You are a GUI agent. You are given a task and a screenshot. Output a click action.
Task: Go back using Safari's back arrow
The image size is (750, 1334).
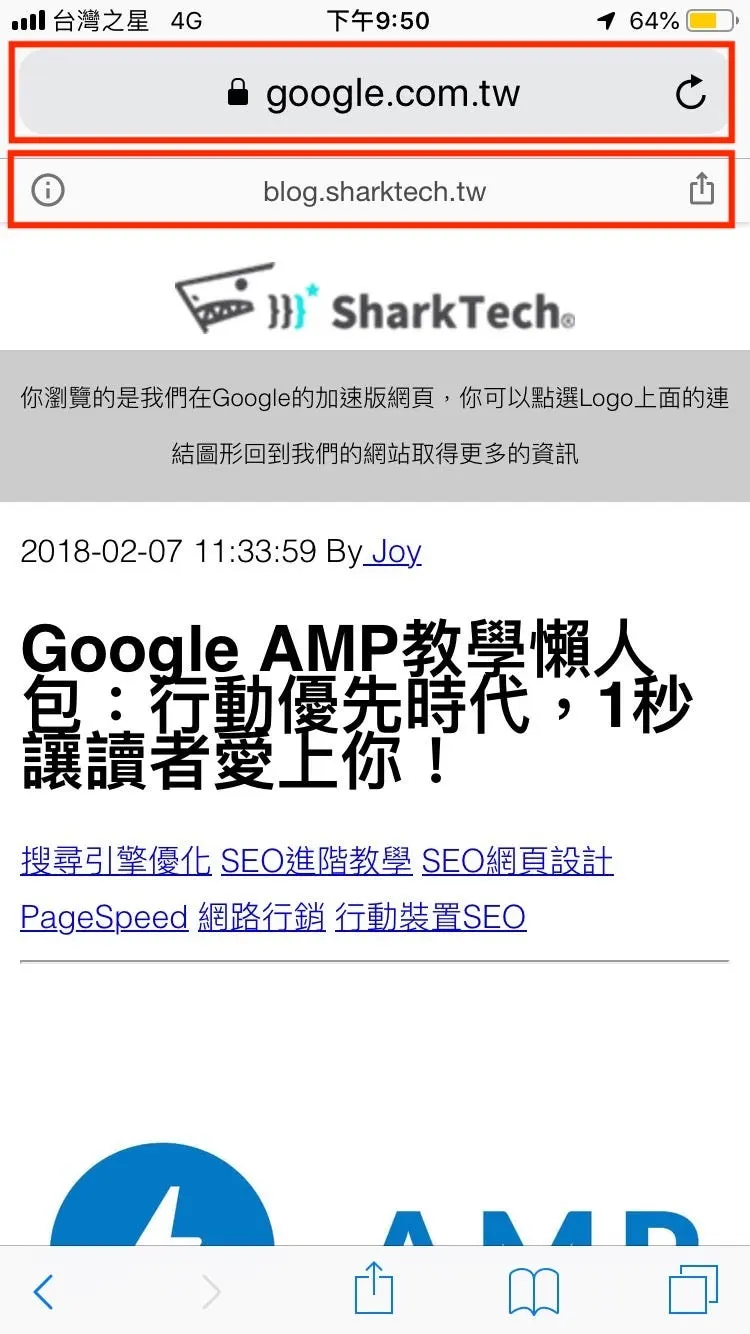coord(43,1292)
